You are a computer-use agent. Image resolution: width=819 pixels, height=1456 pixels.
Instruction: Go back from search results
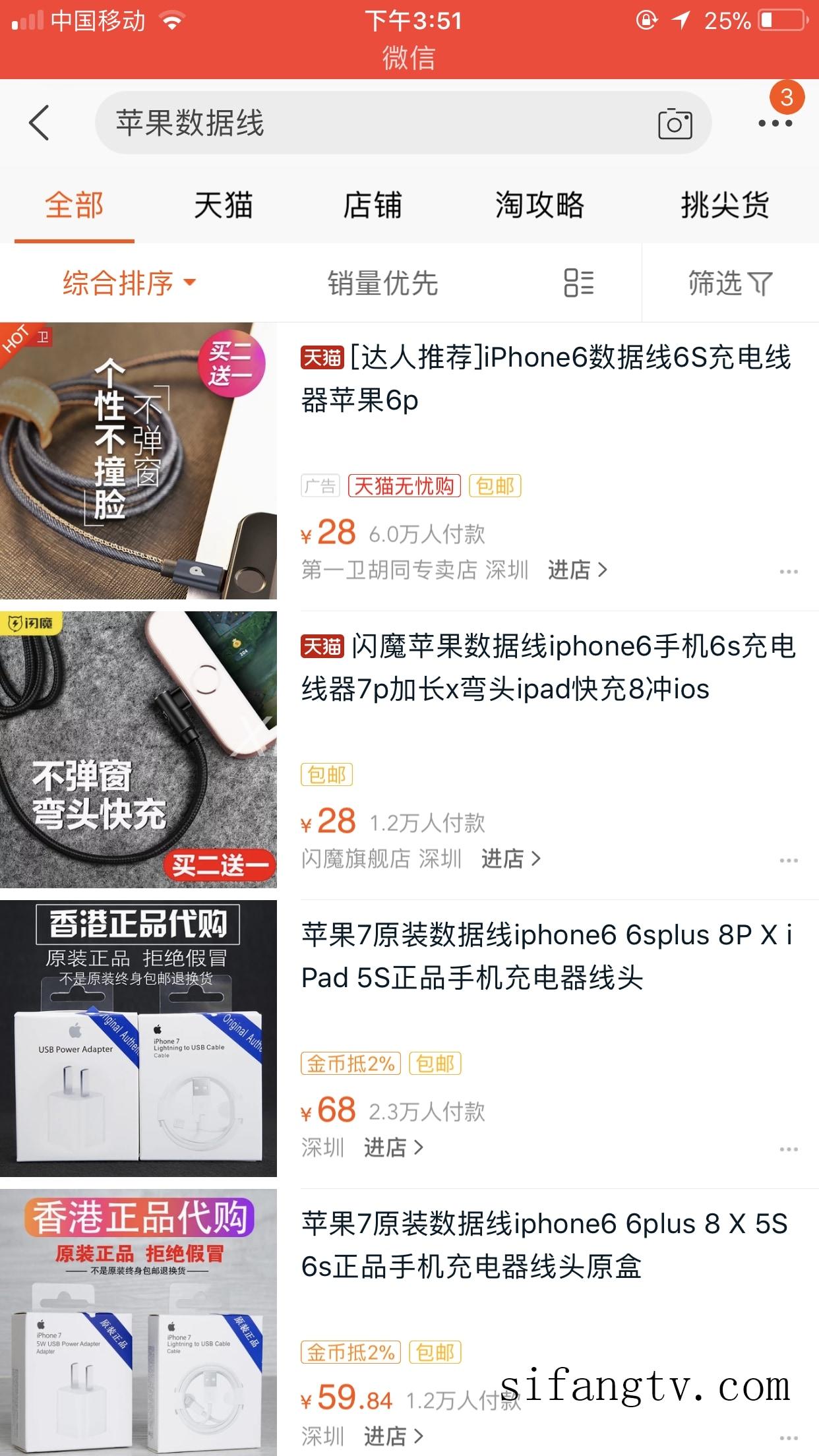40,123
